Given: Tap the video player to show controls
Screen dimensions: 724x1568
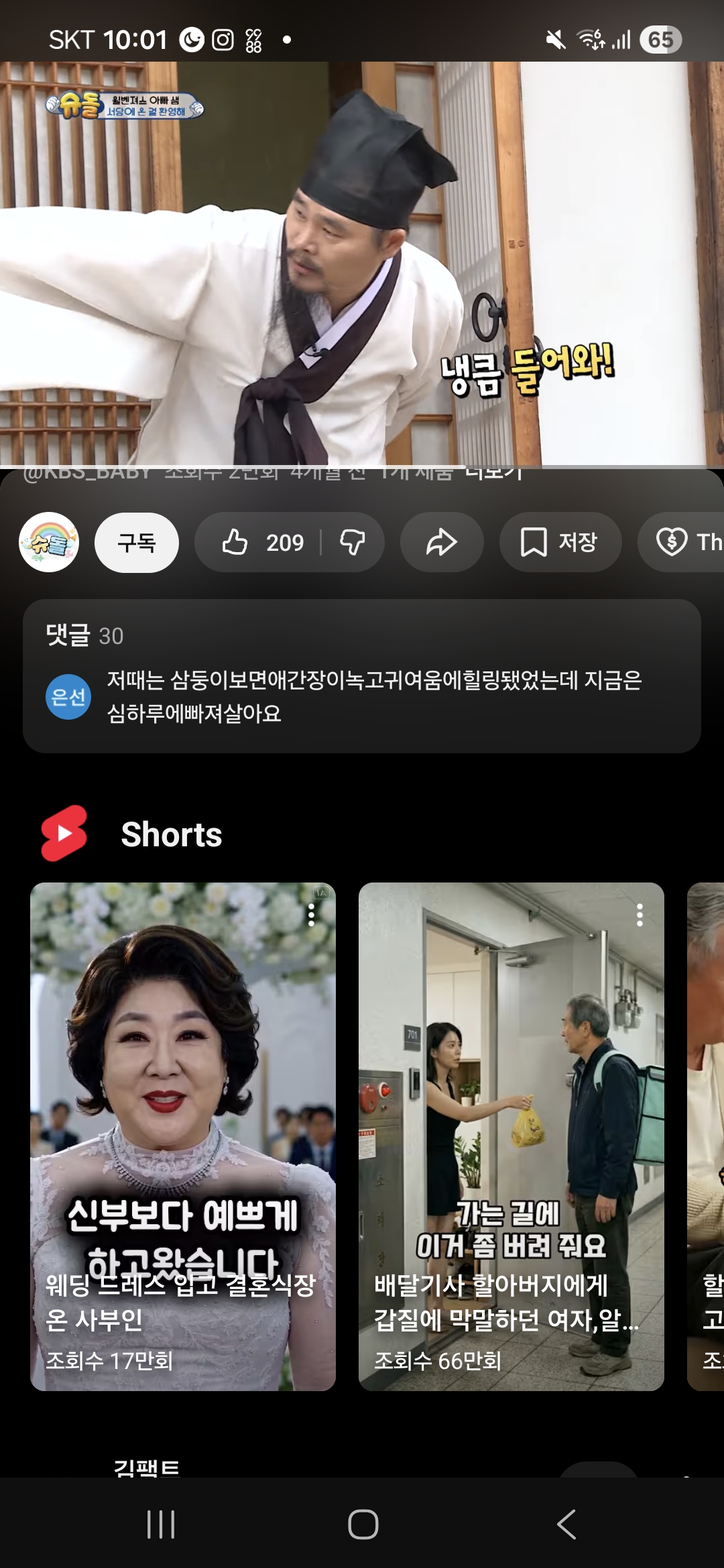Looking at the screenshot, I should pos(362,264).
